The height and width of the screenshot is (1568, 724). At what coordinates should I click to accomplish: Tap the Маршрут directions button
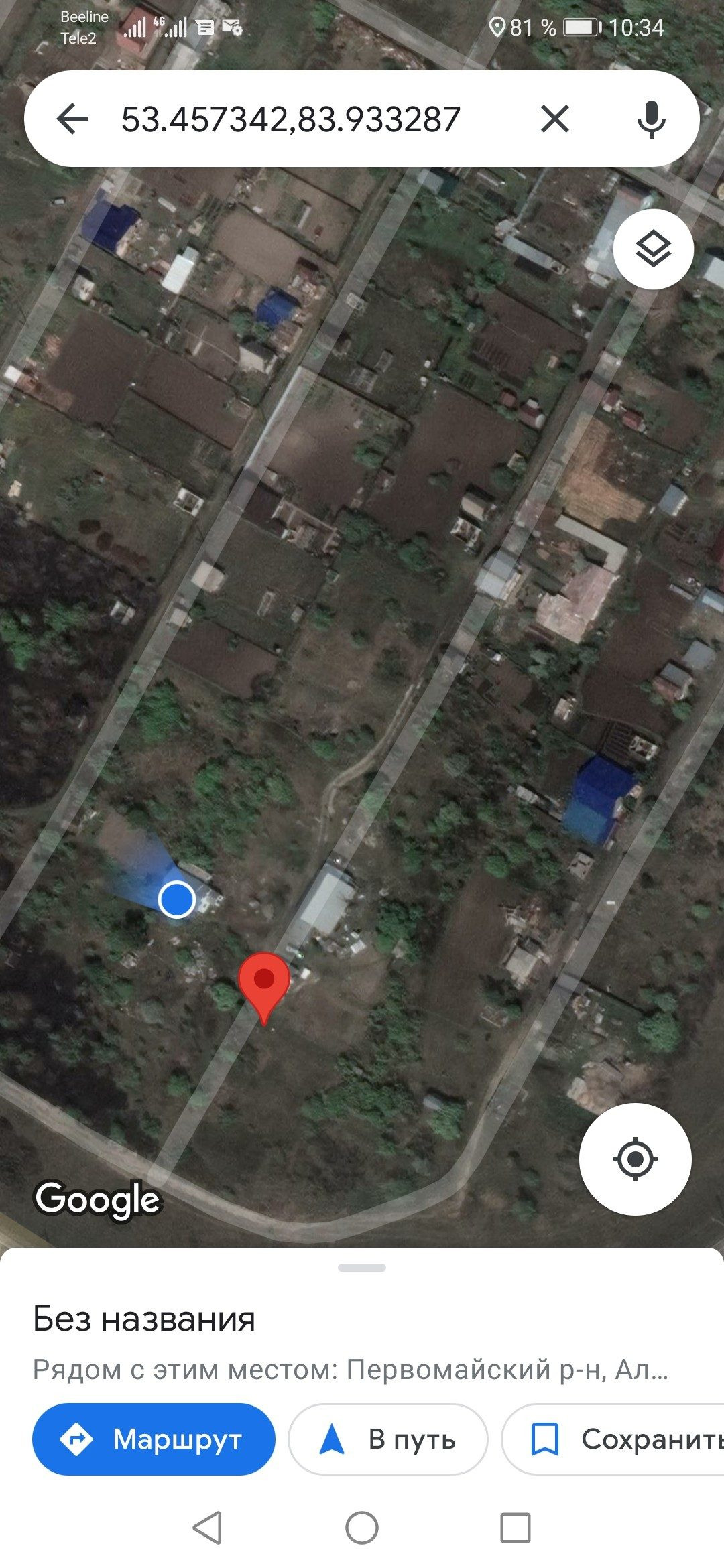coord(154,1439)
